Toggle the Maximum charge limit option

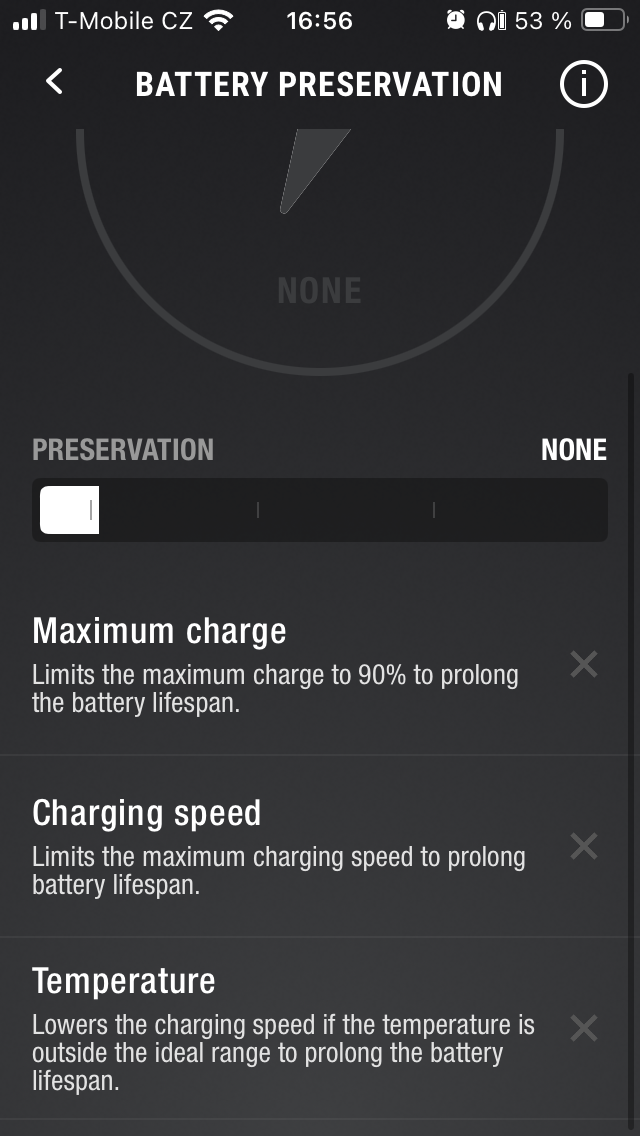[x=583, y=664]
